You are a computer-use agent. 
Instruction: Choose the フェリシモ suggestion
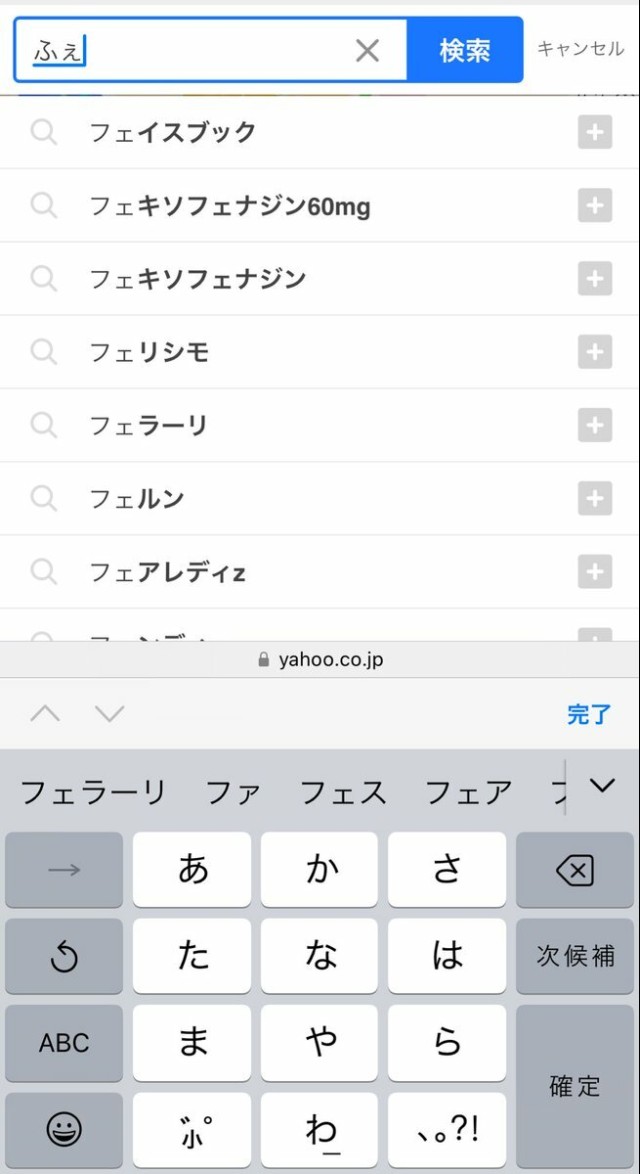(320, 352)
